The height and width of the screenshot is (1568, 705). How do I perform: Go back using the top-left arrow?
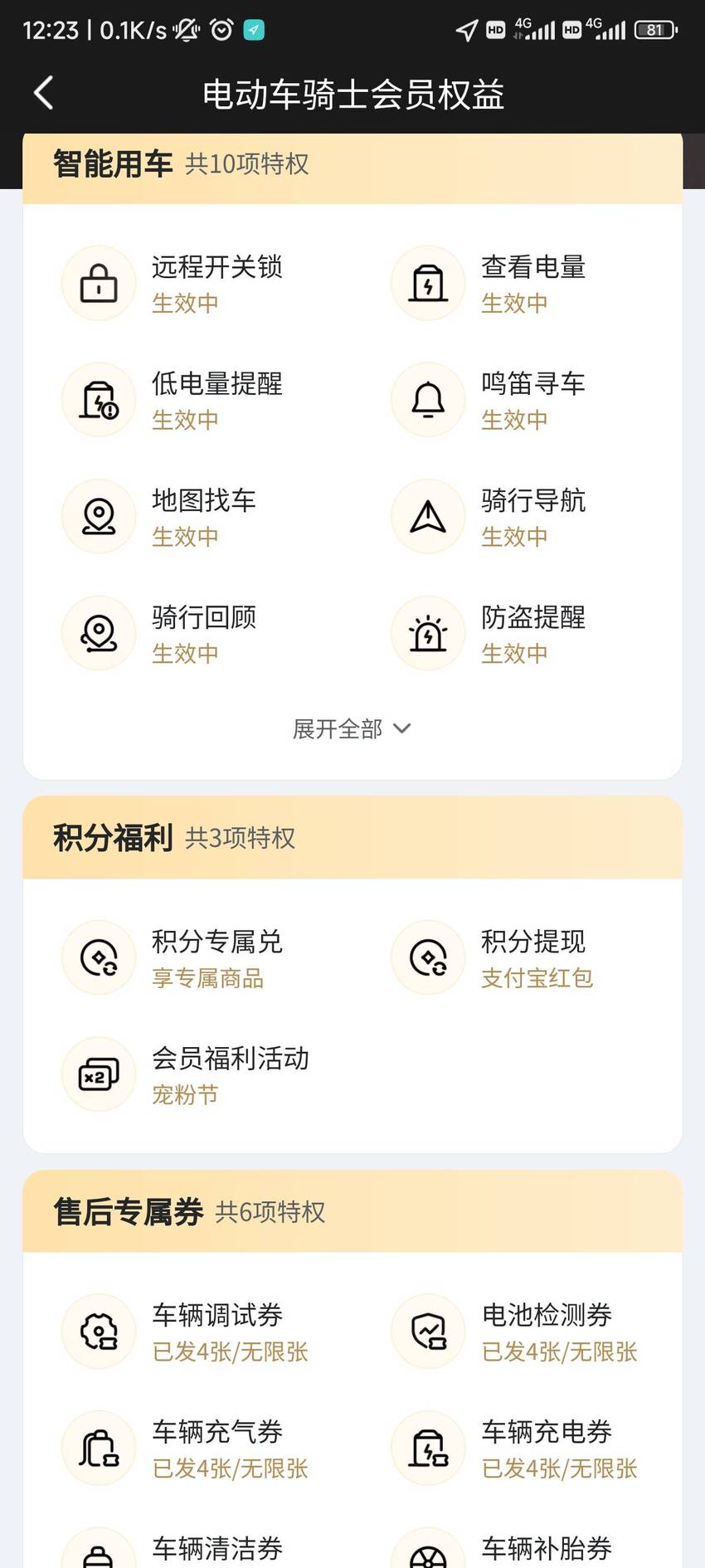coord(44,93)
